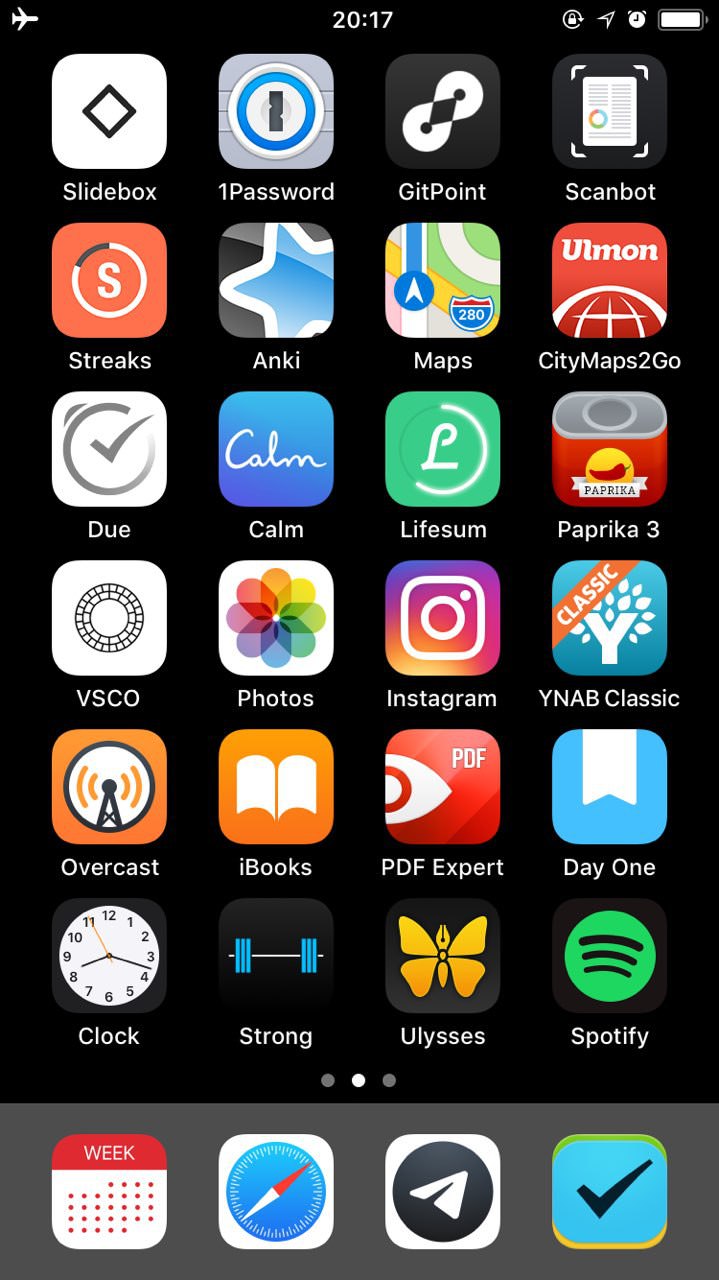The width and height of the screenshot is (719, 1280).
Task: Open Lifesum
Action: tap(443, 449)
